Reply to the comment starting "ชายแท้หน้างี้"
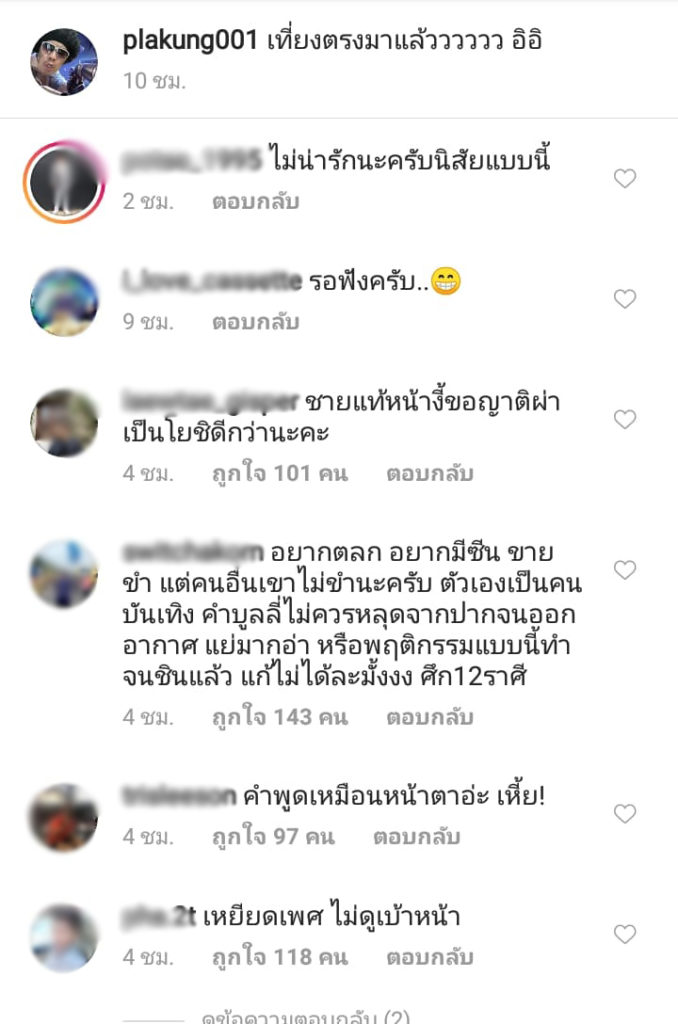This screenshot has height=1024, width=678. (x=429, y=473)
